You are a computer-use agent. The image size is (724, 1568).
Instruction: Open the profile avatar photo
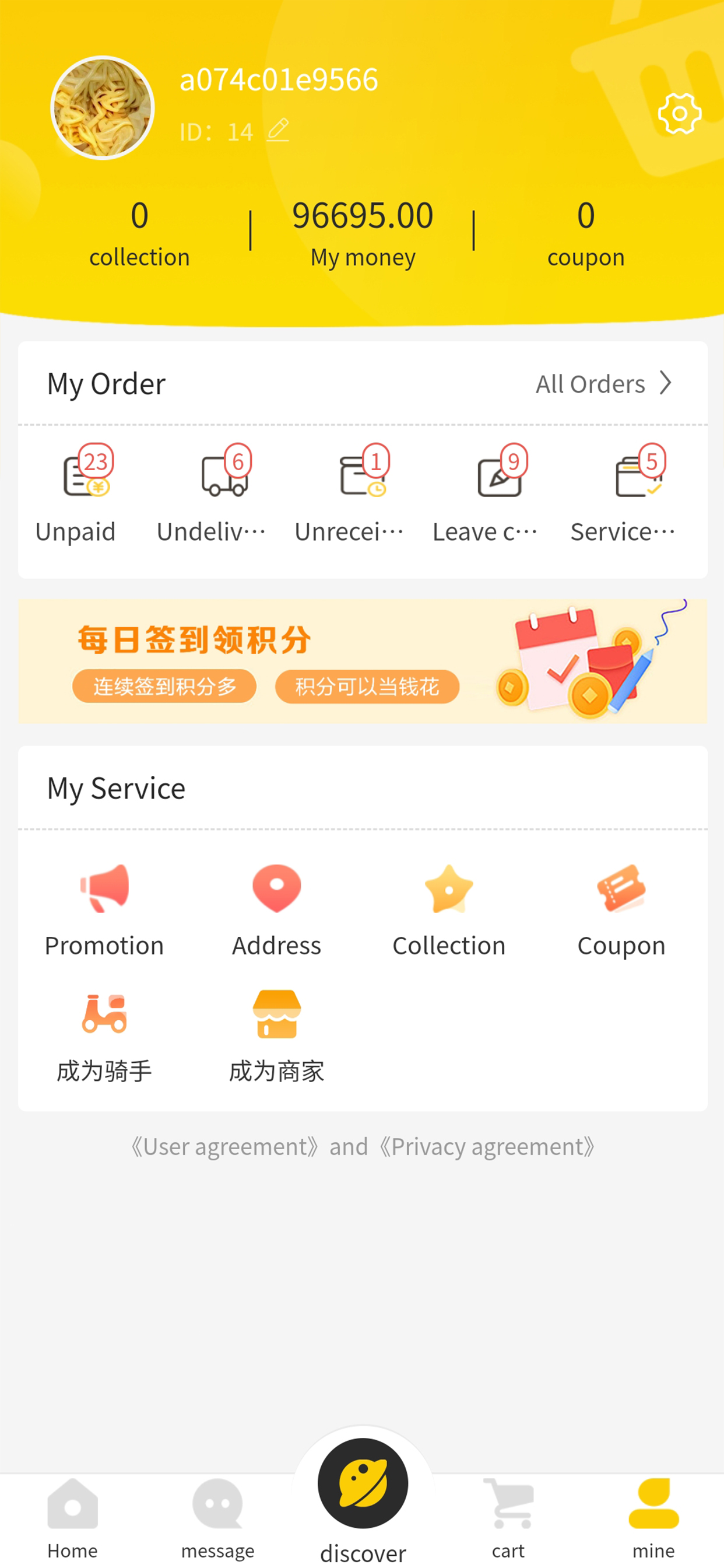tap(102, 108)
